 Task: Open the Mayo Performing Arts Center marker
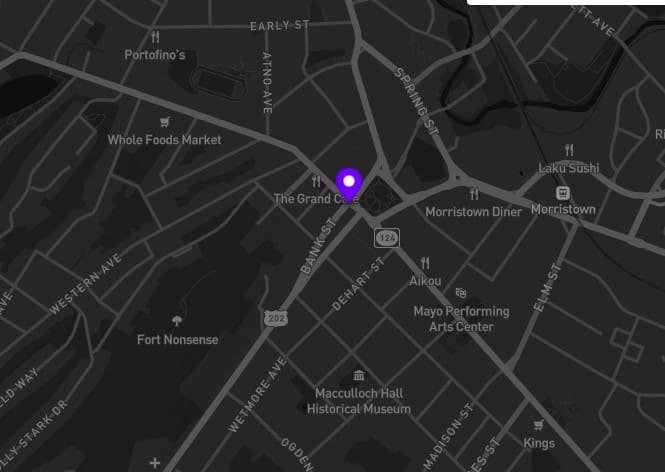click(x=461, y=293)
